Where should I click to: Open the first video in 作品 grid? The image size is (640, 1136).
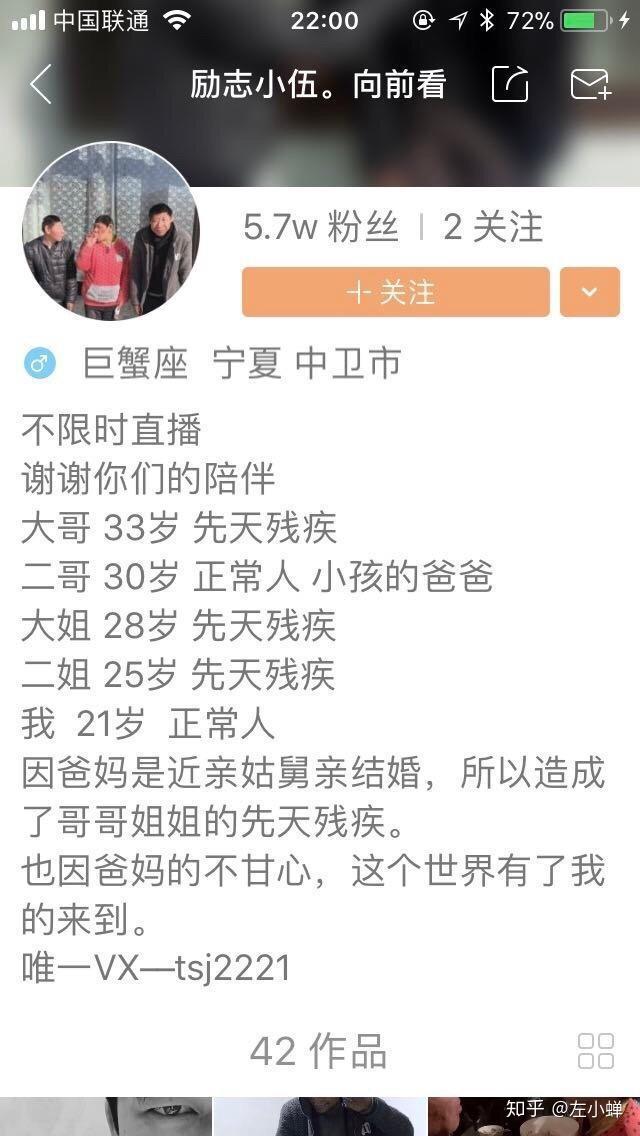click(x=106, y=1116)
